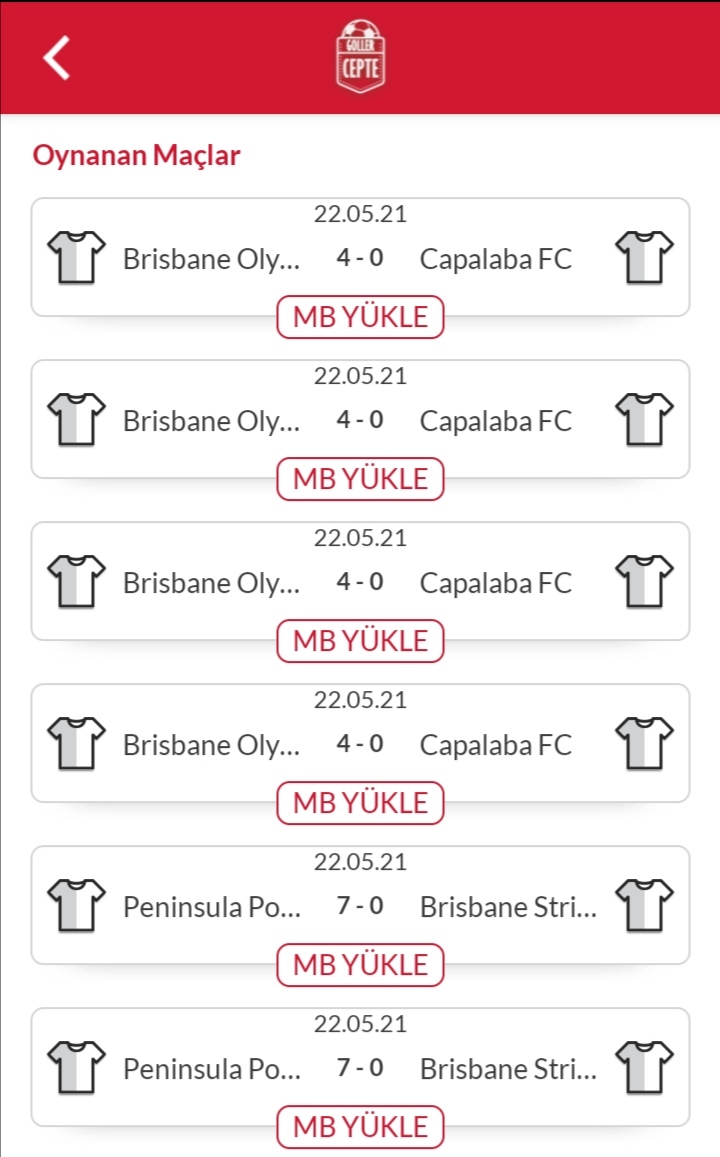
Task: Tap MB YÜKLE on the first Brisbane match
Action: (x=360, y=317)
